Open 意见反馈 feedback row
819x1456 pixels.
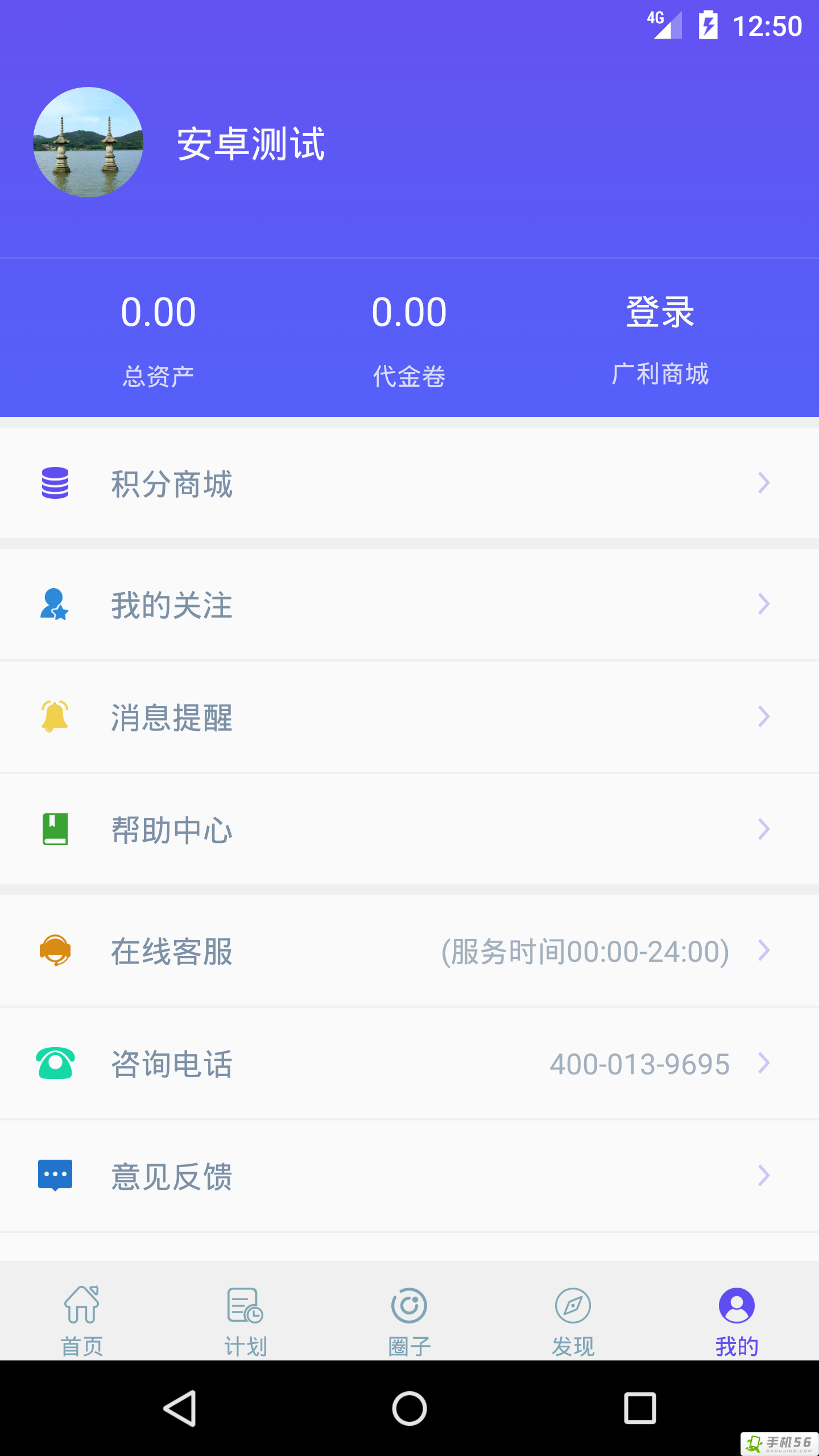[x=409, y=1176]
